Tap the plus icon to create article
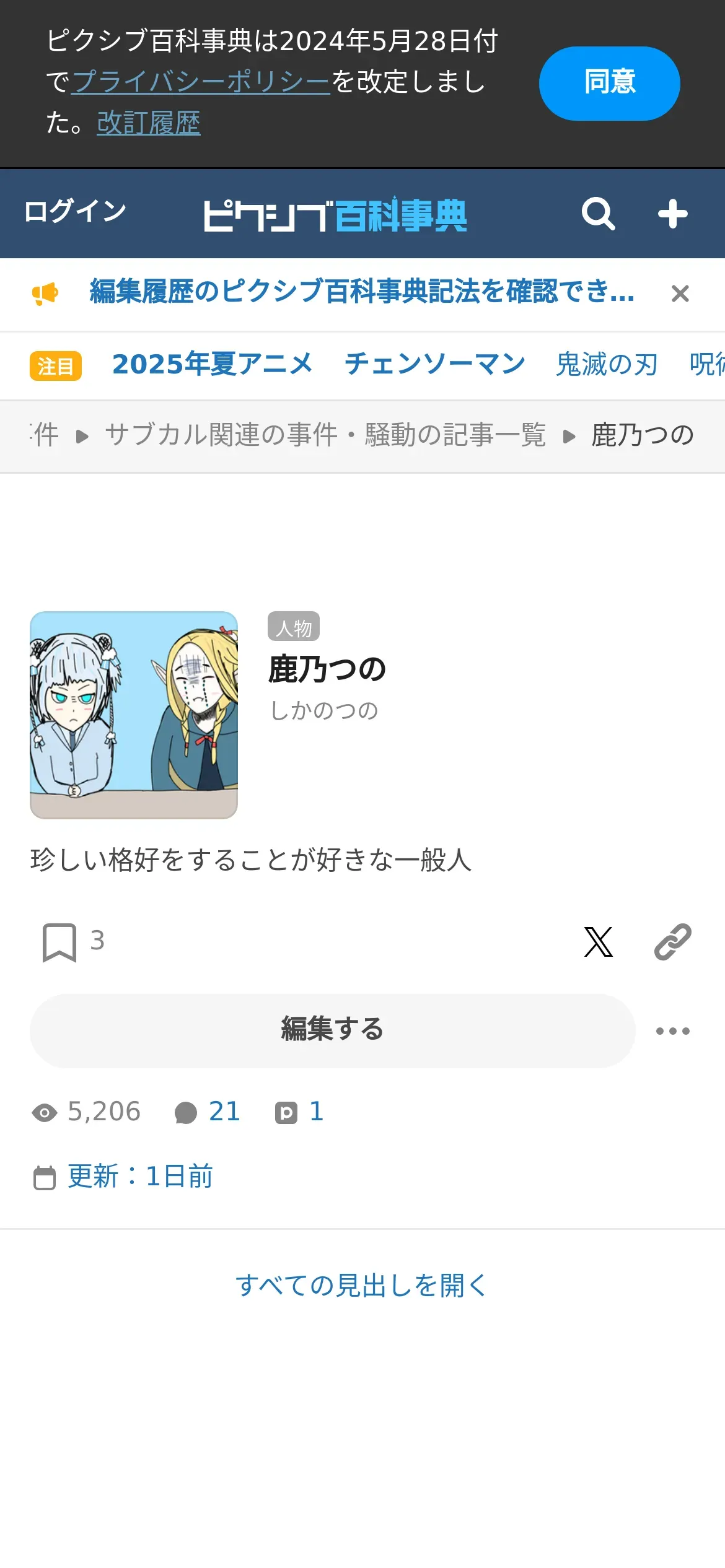The width and height of the screenshot is (725, 1568). [x=672, y=214]
